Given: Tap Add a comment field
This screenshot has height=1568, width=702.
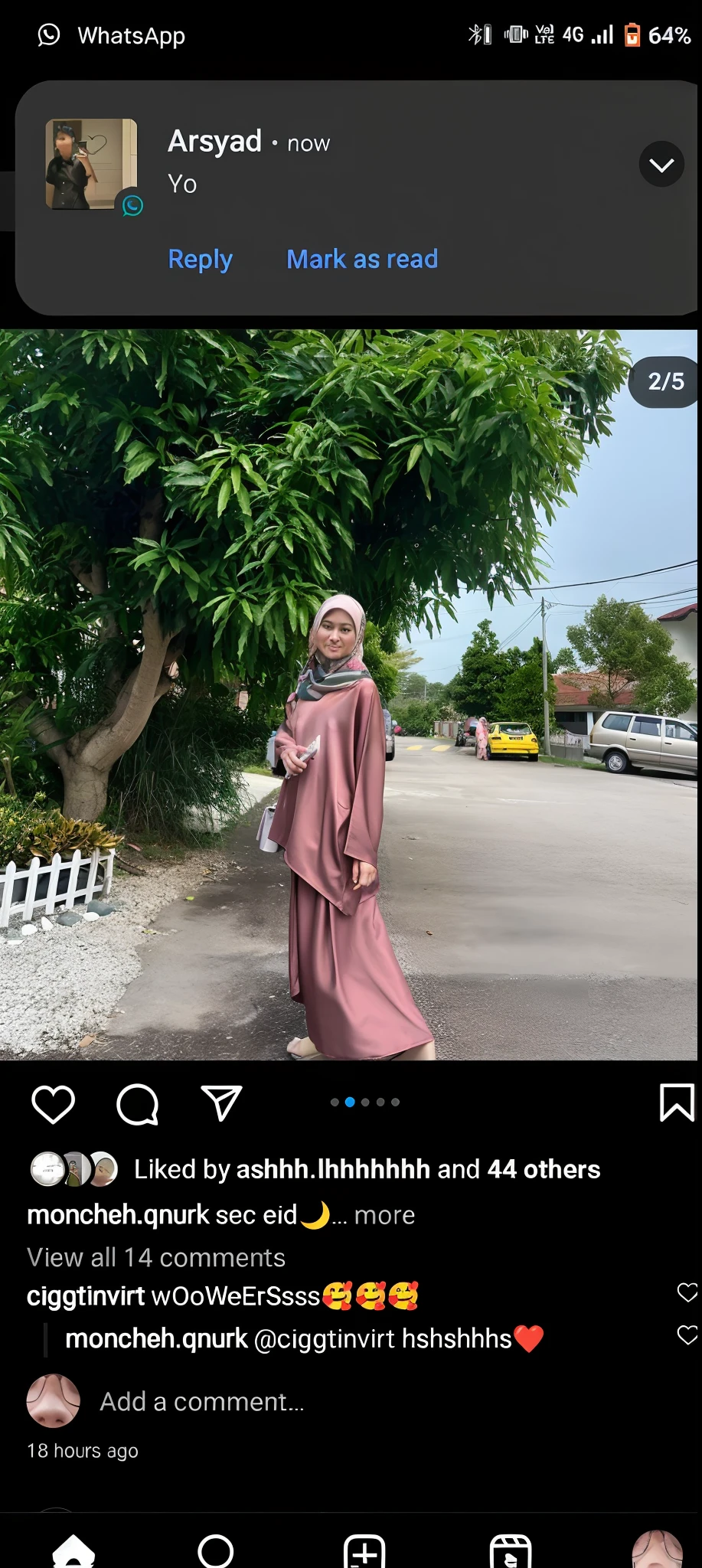Looking at the screenshot, I should click(202, 1401).
